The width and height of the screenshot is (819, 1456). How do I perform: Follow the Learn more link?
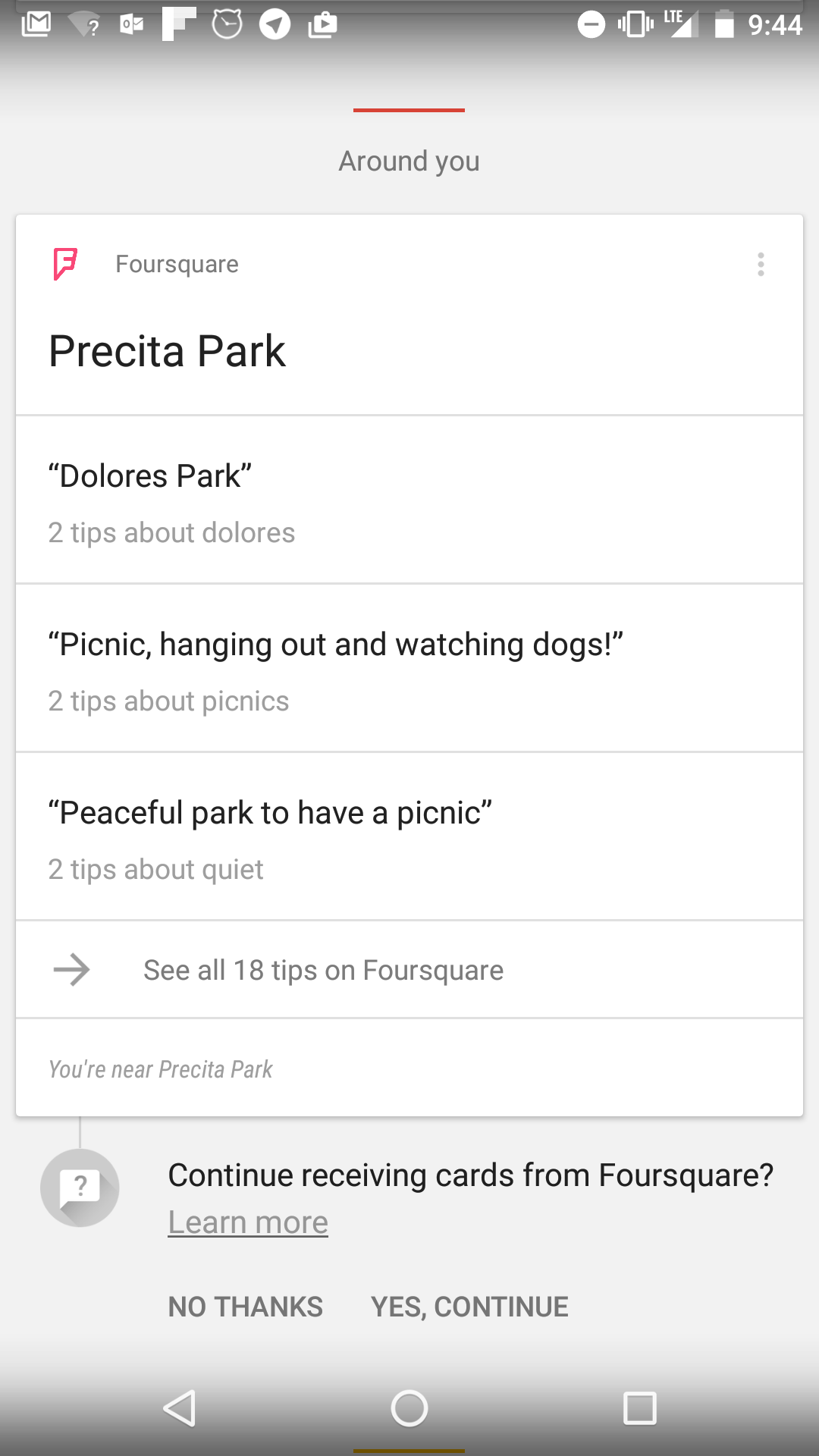click(x=248, y=1222)
